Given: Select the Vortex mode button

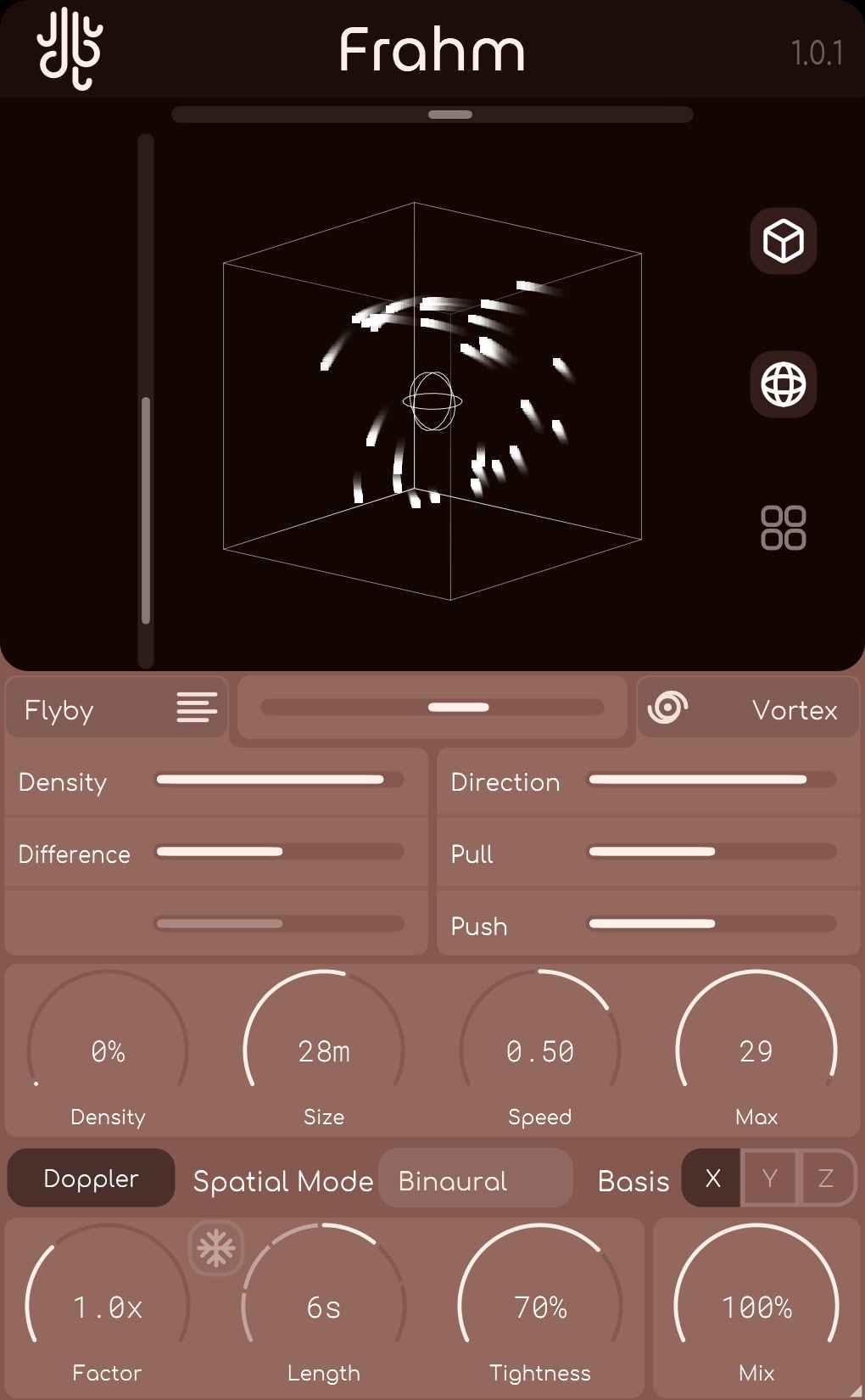Looking at the screenshot, I should pyautogui.click(x=748, y=708).
